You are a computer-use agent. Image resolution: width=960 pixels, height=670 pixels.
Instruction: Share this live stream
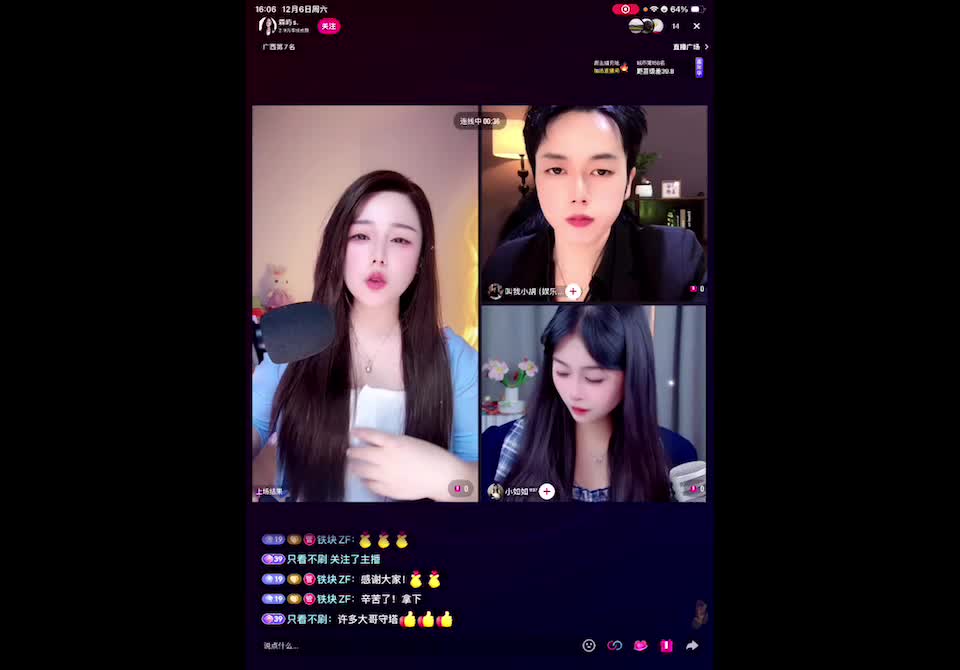click(692, 646)
